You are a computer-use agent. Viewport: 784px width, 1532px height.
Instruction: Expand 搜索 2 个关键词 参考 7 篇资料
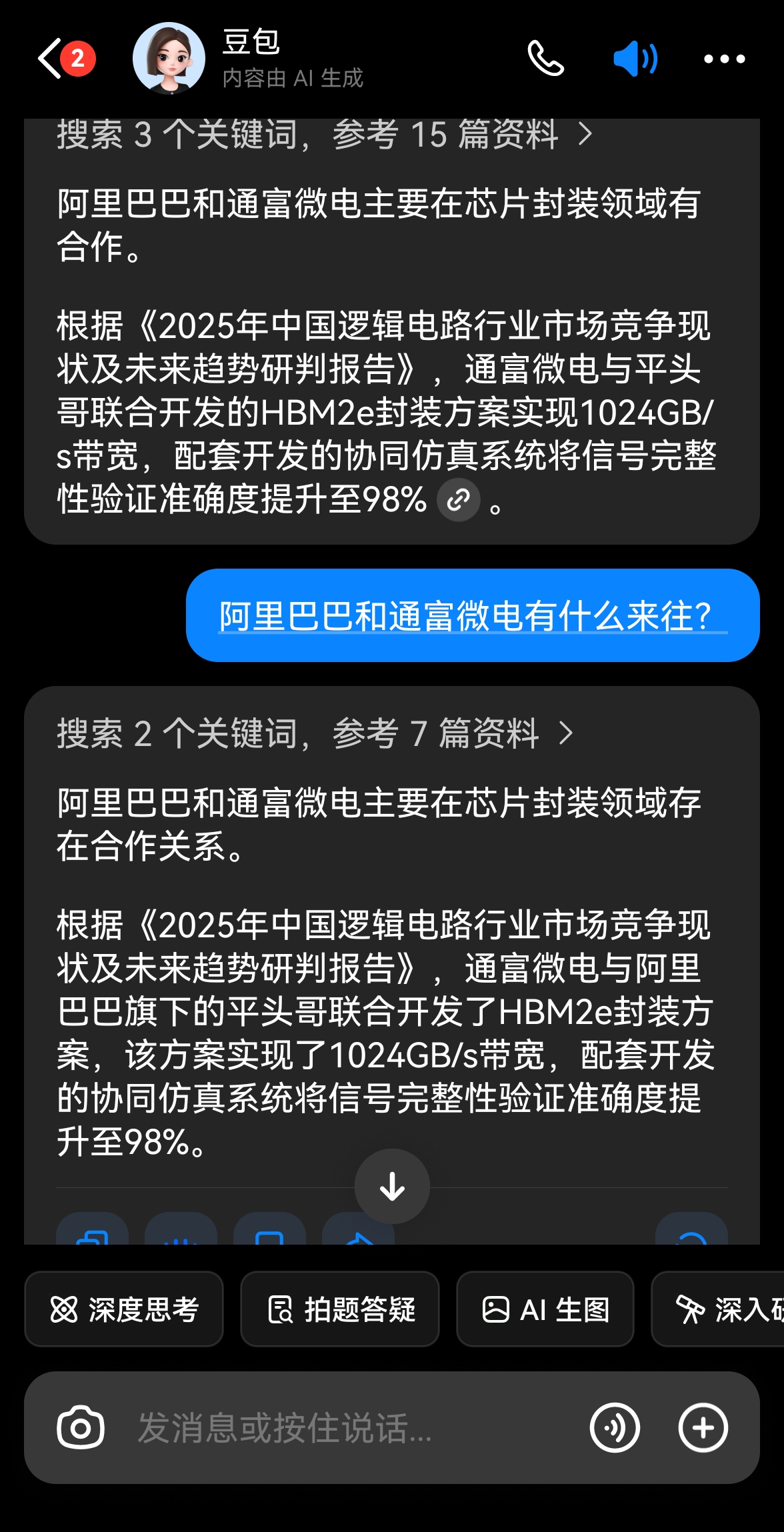click(315, 733)
